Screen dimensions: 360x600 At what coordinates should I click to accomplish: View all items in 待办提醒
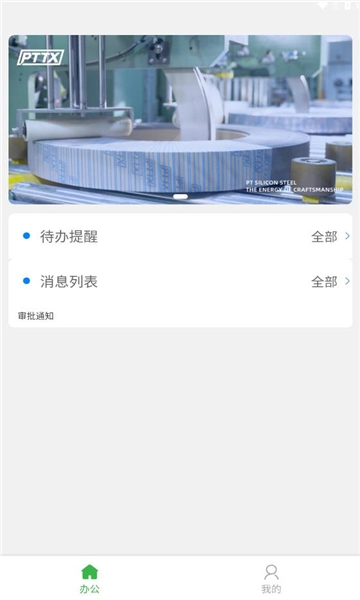coord(331,236)
